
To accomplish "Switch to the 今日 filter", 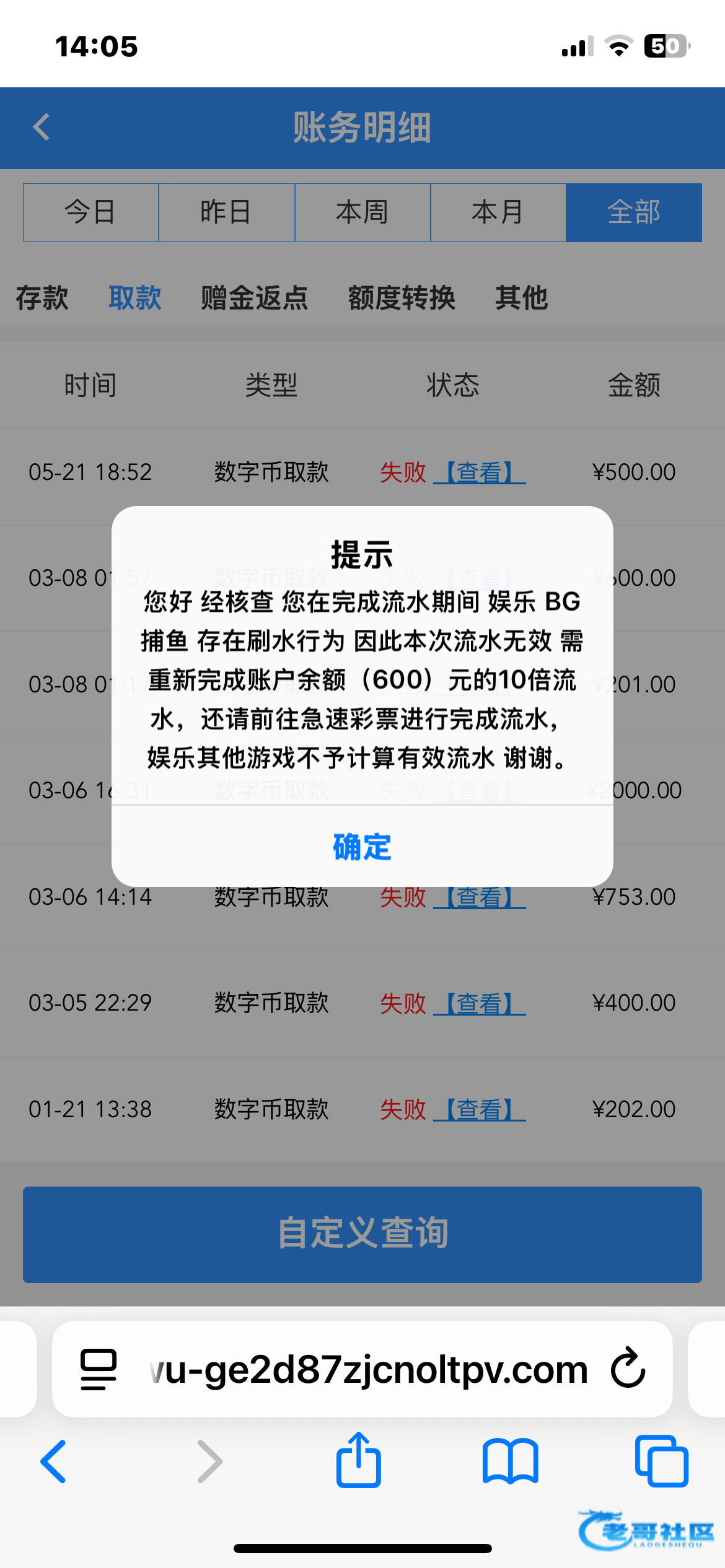I will (90, 212).
